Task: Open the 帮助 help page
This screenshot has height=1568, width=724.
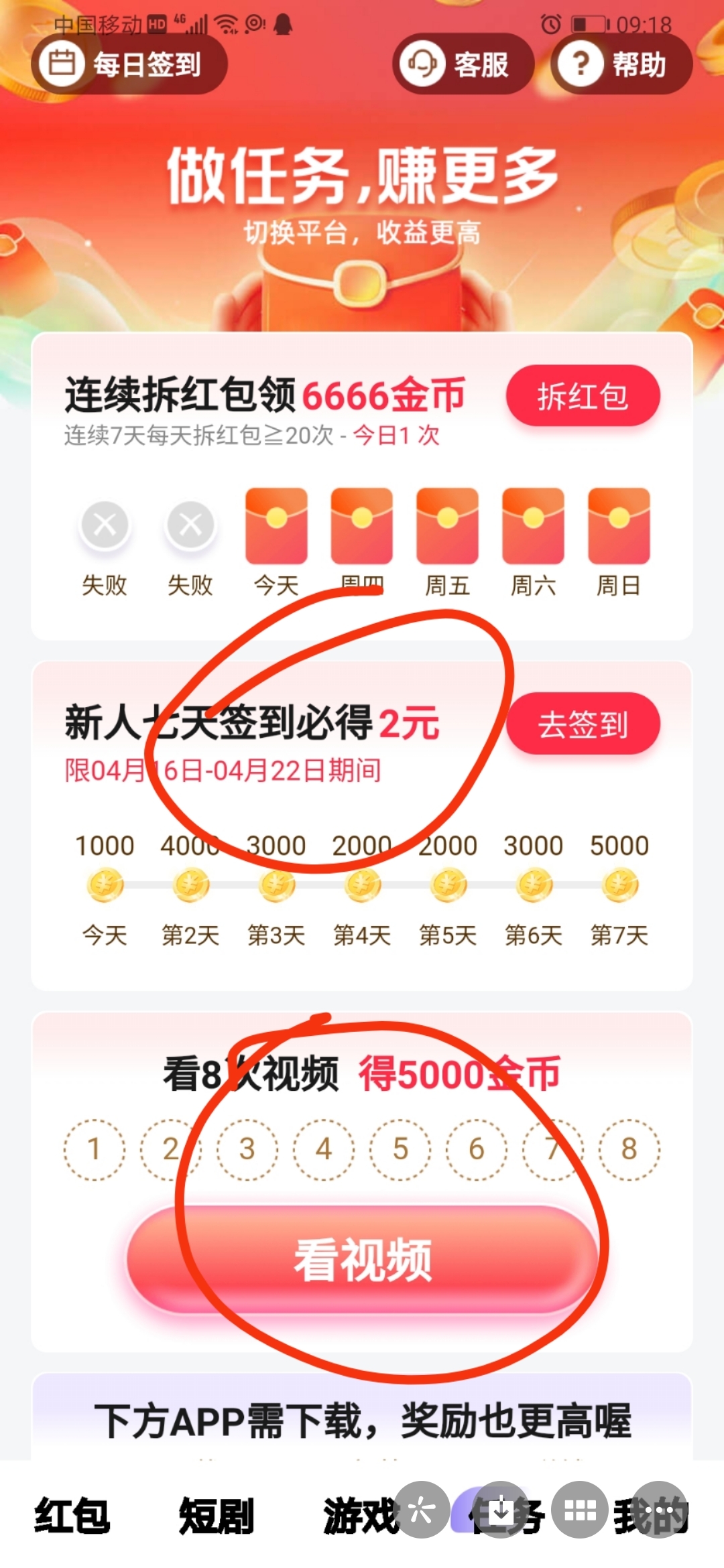Action: pyautogui.click(x=621, y=64)
